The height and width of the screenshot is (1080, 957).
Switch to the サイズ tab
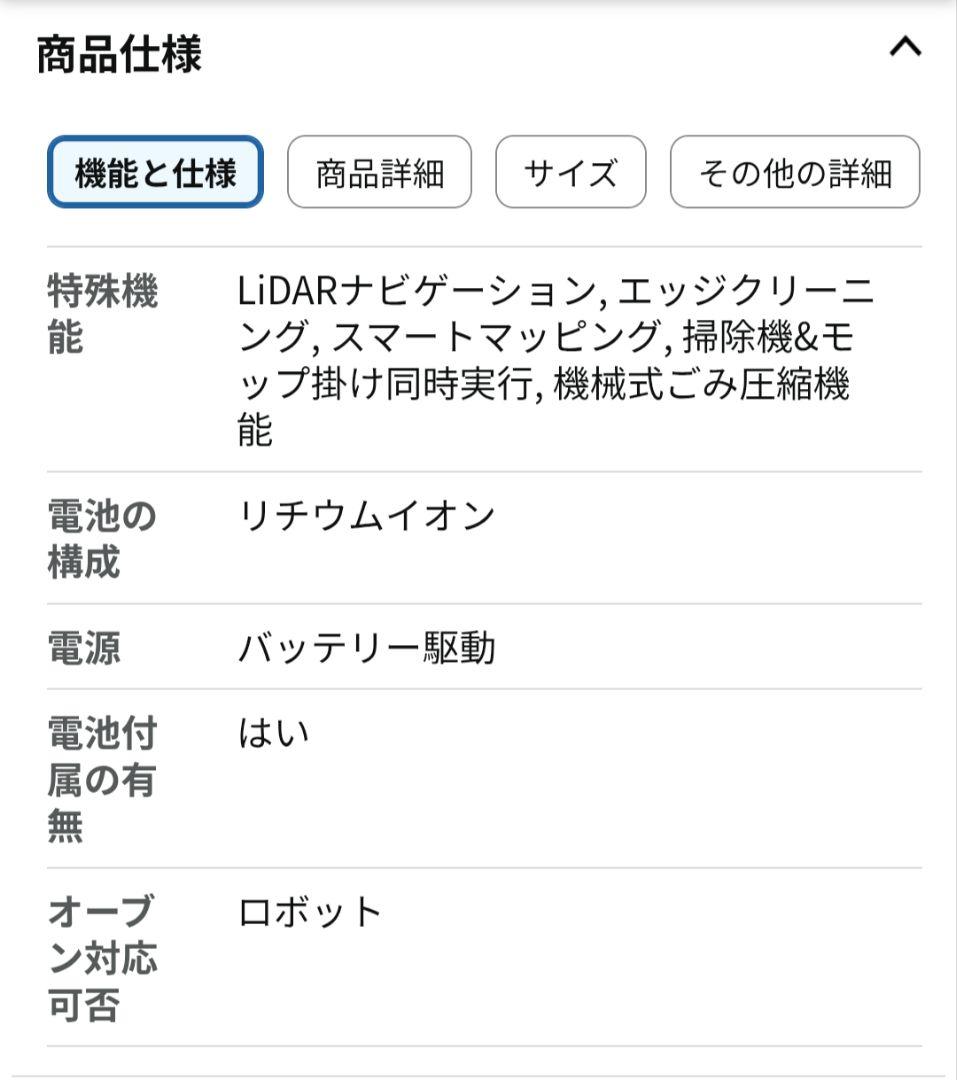pyautogui.click(x=572, y=172)
